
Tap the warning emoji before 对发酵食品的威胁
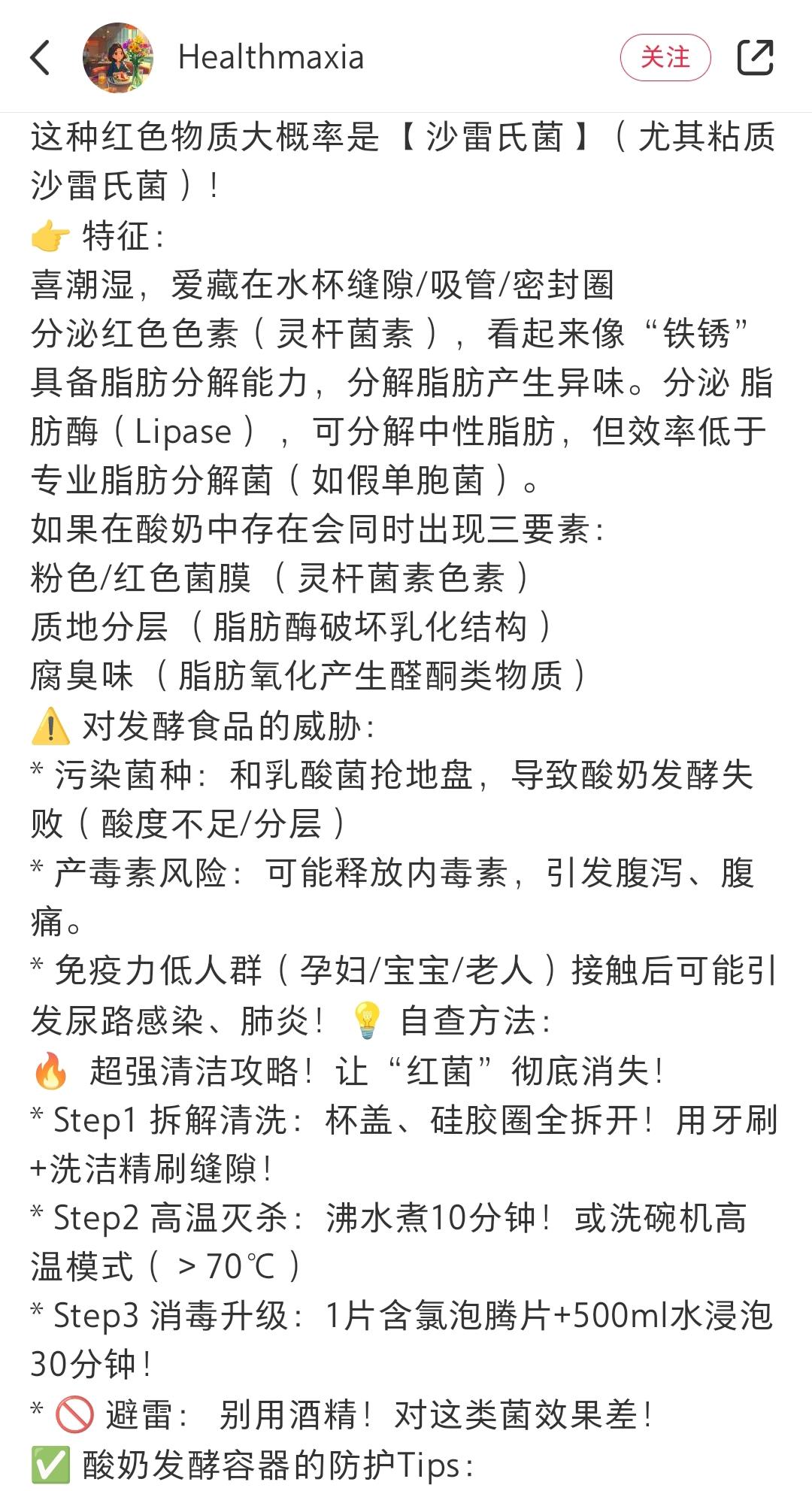tap(50, 726)
